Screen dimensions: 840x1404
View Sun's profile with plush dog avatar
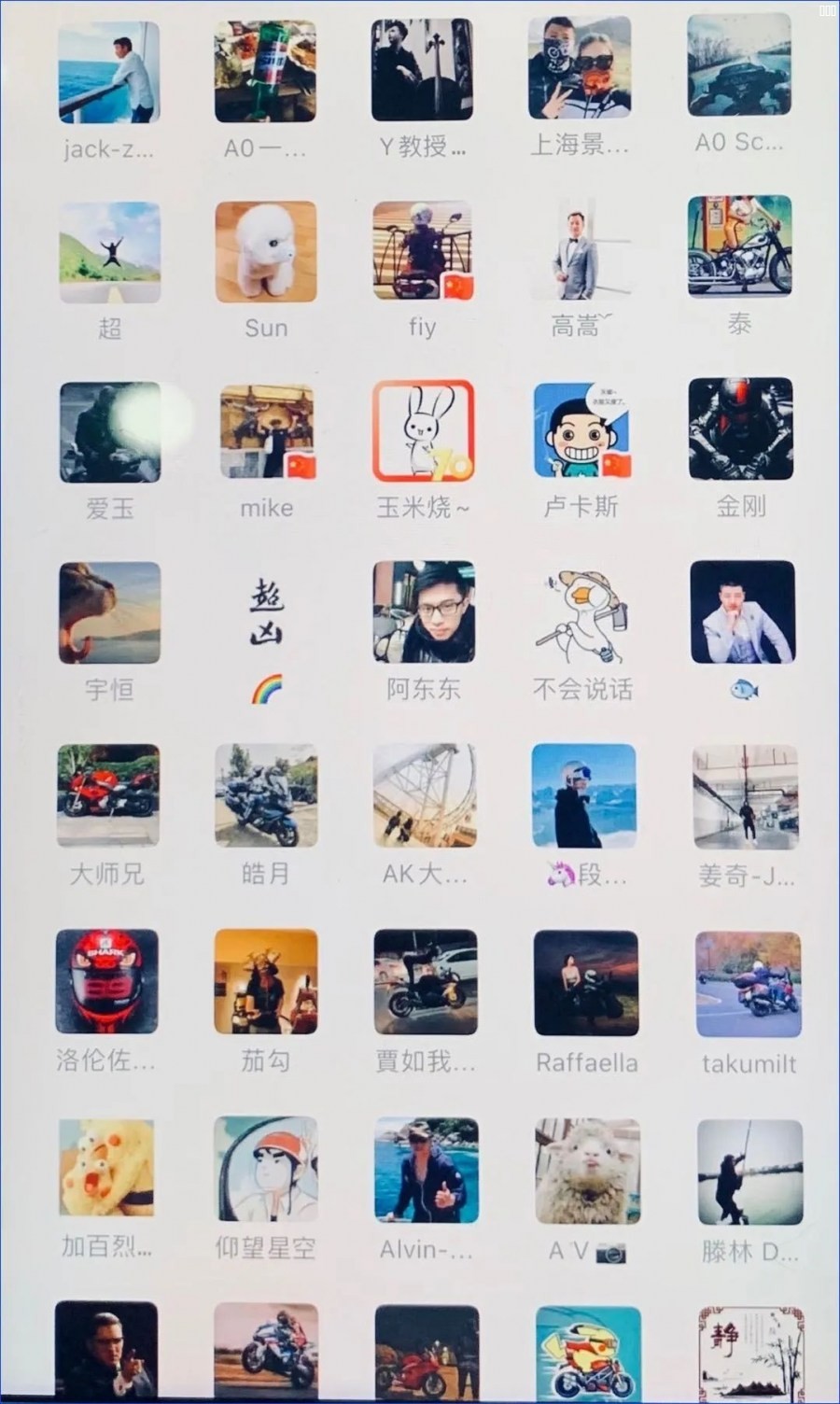click(266, 253)
